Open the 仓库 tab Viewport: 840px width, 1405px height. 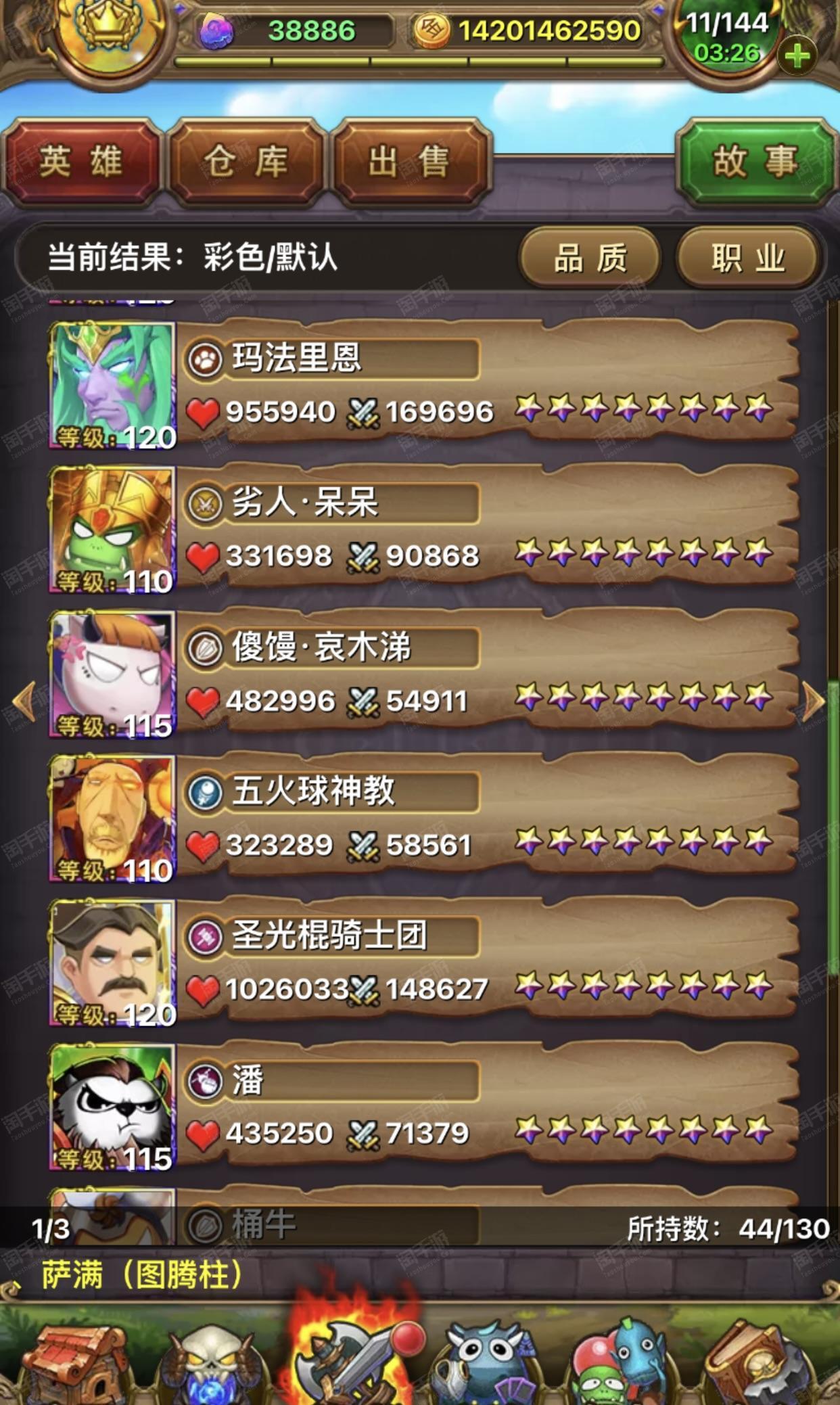246,162
